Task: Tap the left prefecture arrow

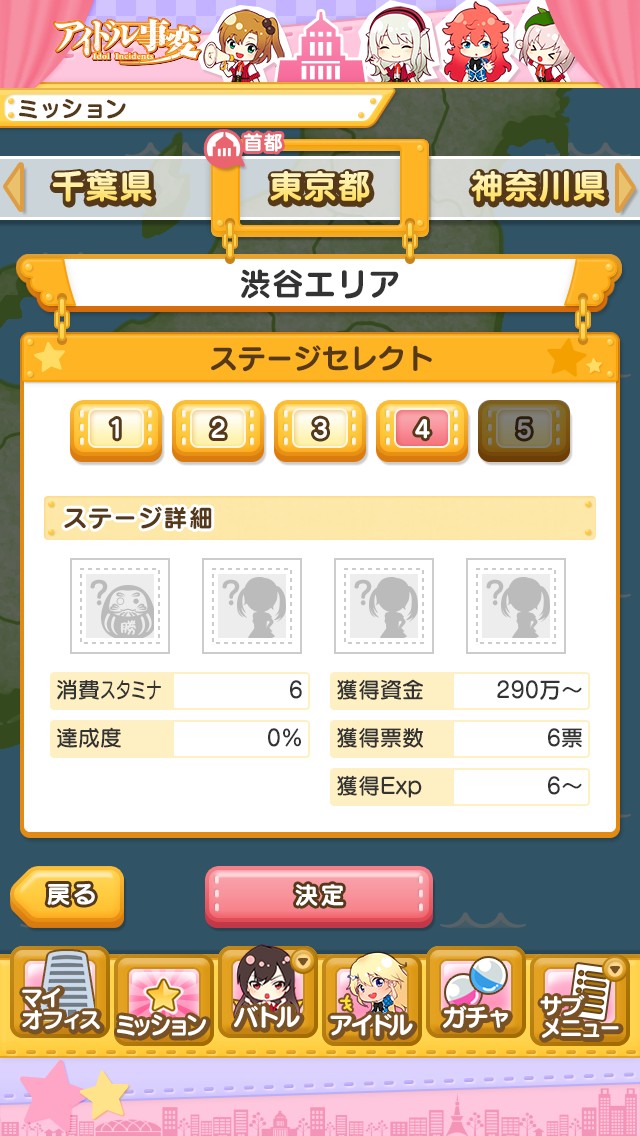Action: coord(14,187)
